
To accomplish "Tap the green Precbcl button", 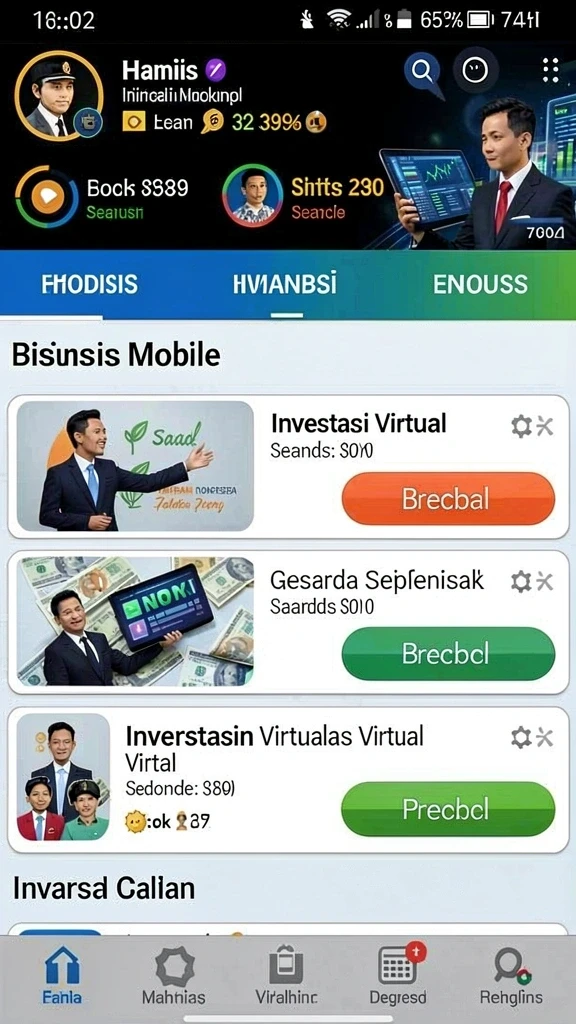I will click(x=448, y=809).
